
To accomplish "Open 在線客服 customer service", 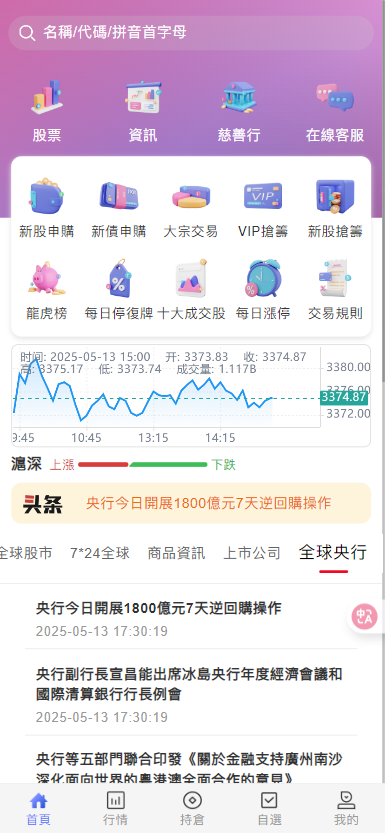I will click(x=335, y=112).
